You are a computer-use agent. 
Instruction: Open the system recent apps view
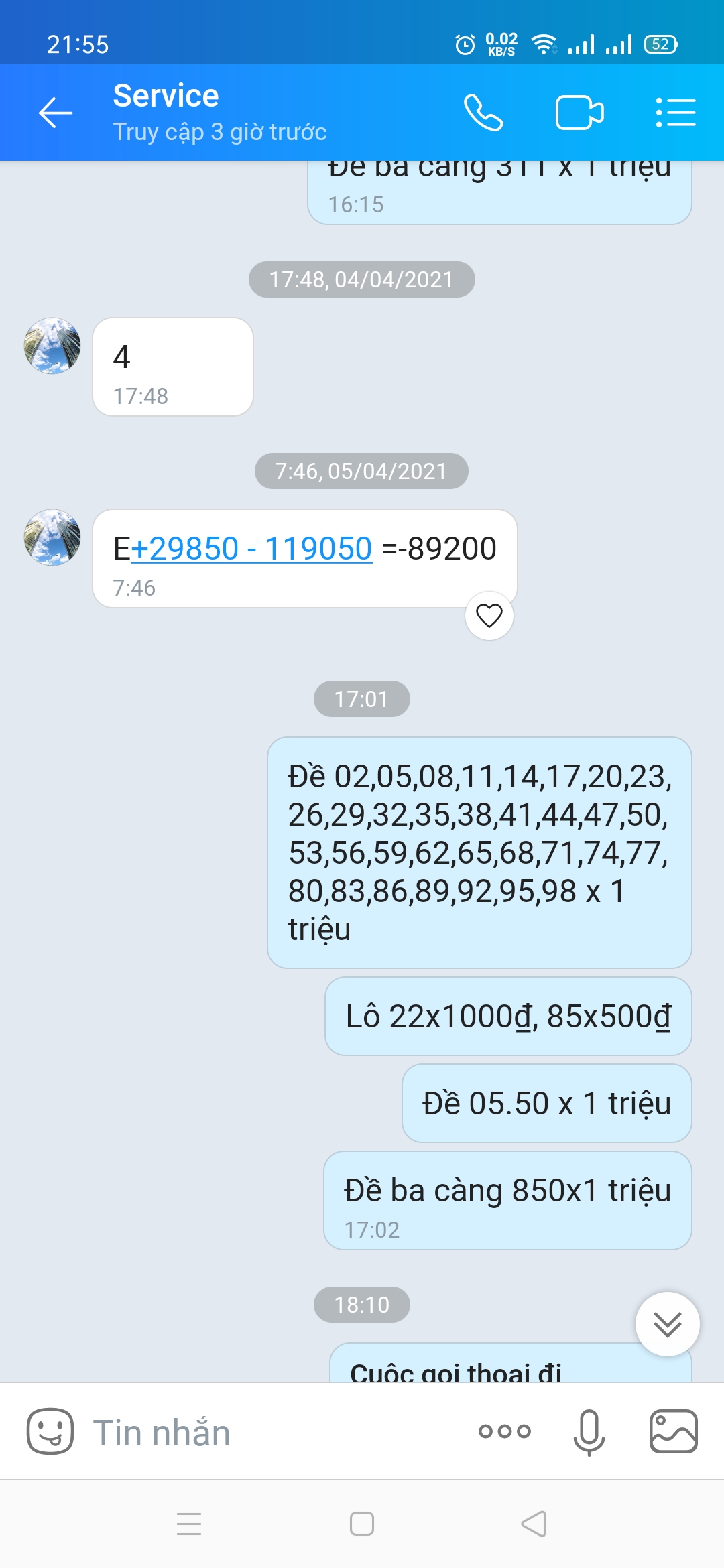click(x=189, y=1524)
